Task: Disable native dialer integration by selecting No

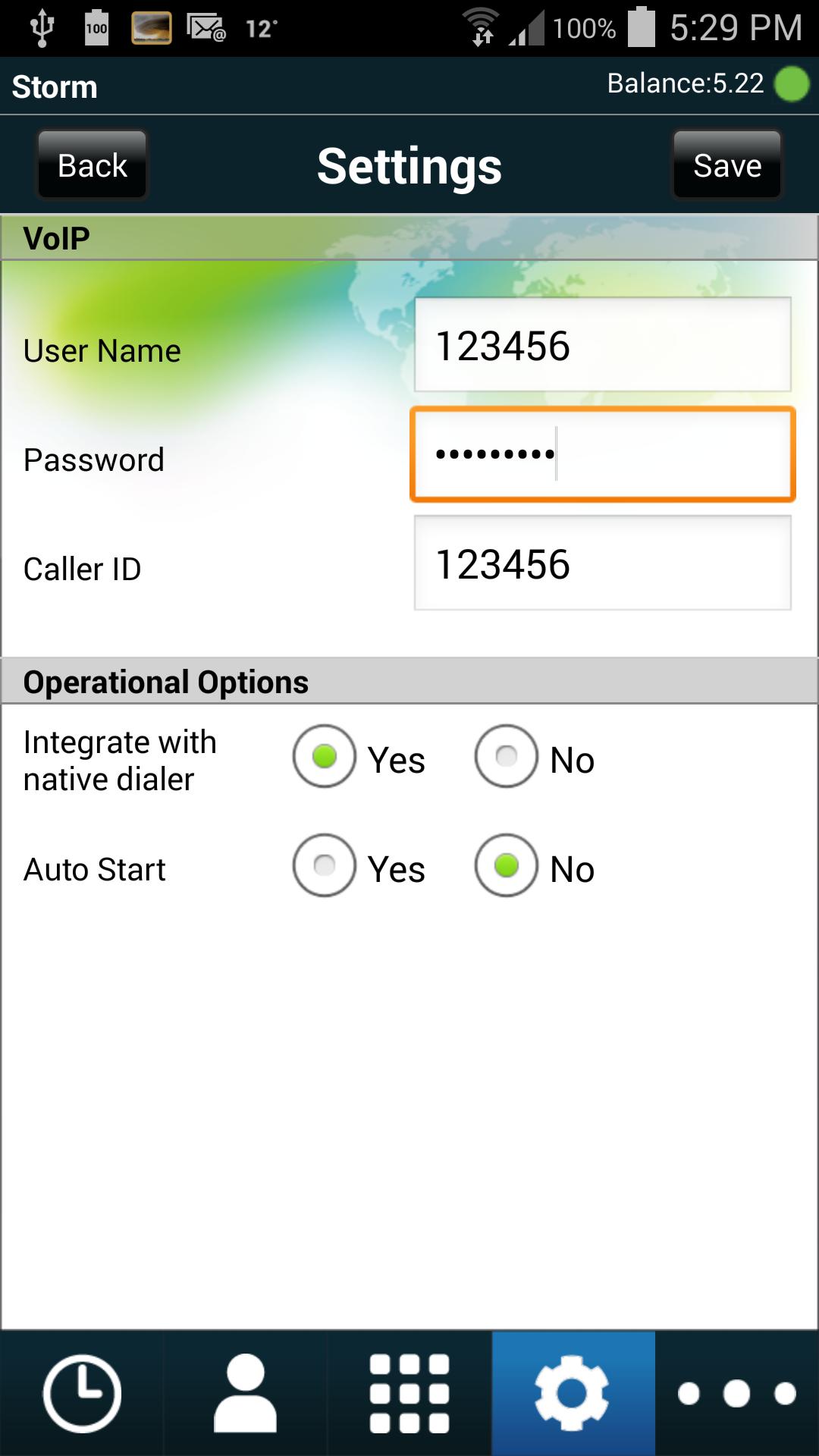Action: point(507,758)
